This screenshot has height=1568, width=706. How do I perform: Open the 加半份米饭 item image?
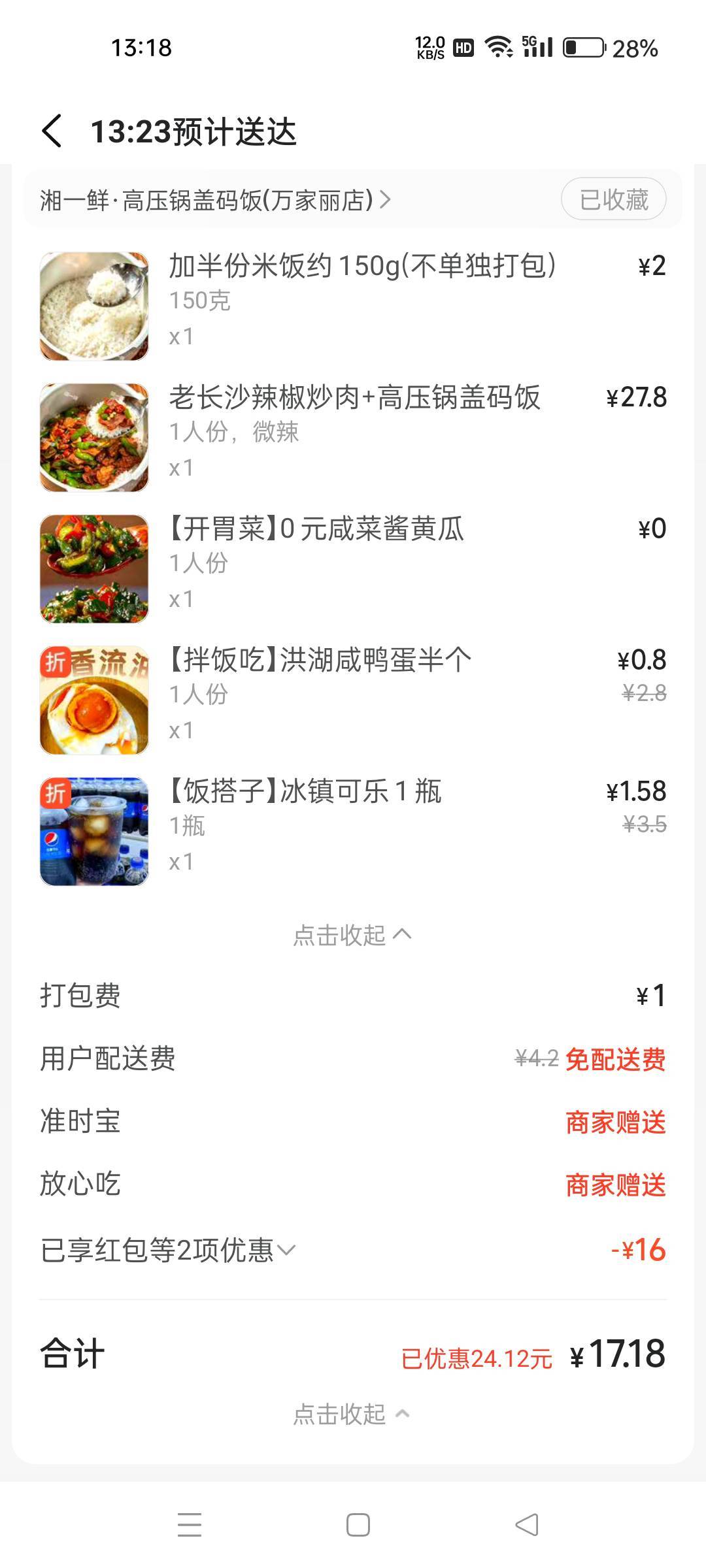pos(94,306)
